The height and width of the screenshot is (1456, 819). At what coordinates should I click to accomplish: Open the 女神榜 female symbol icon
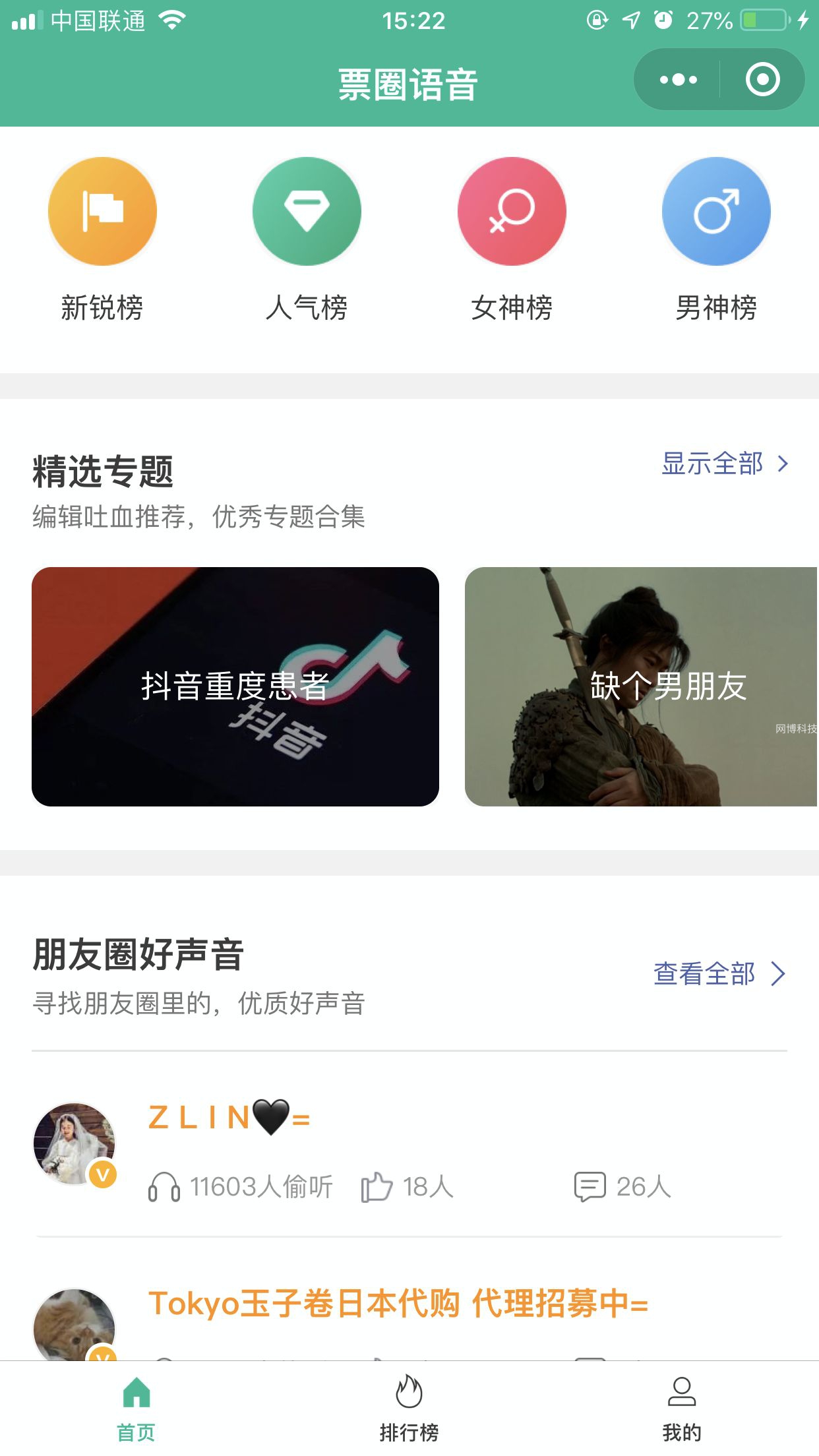pyautogui.click(x=511, y=210)
